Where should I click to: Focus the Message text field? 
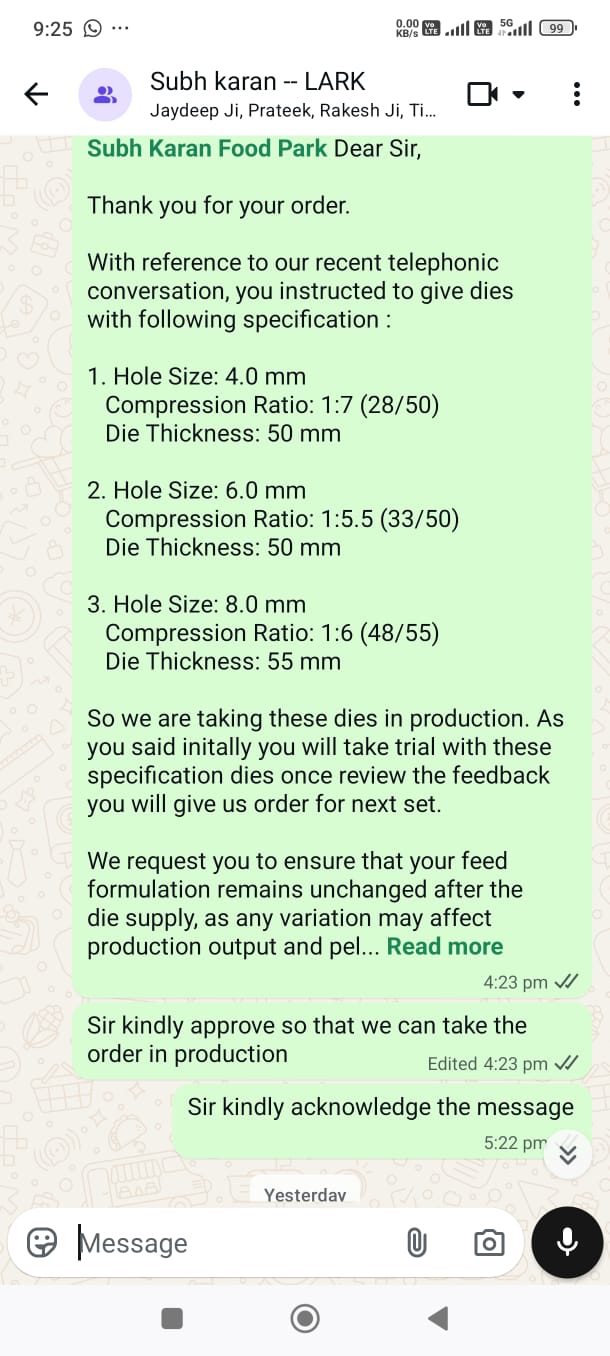pyautogui.click(x=230, y=1243)
